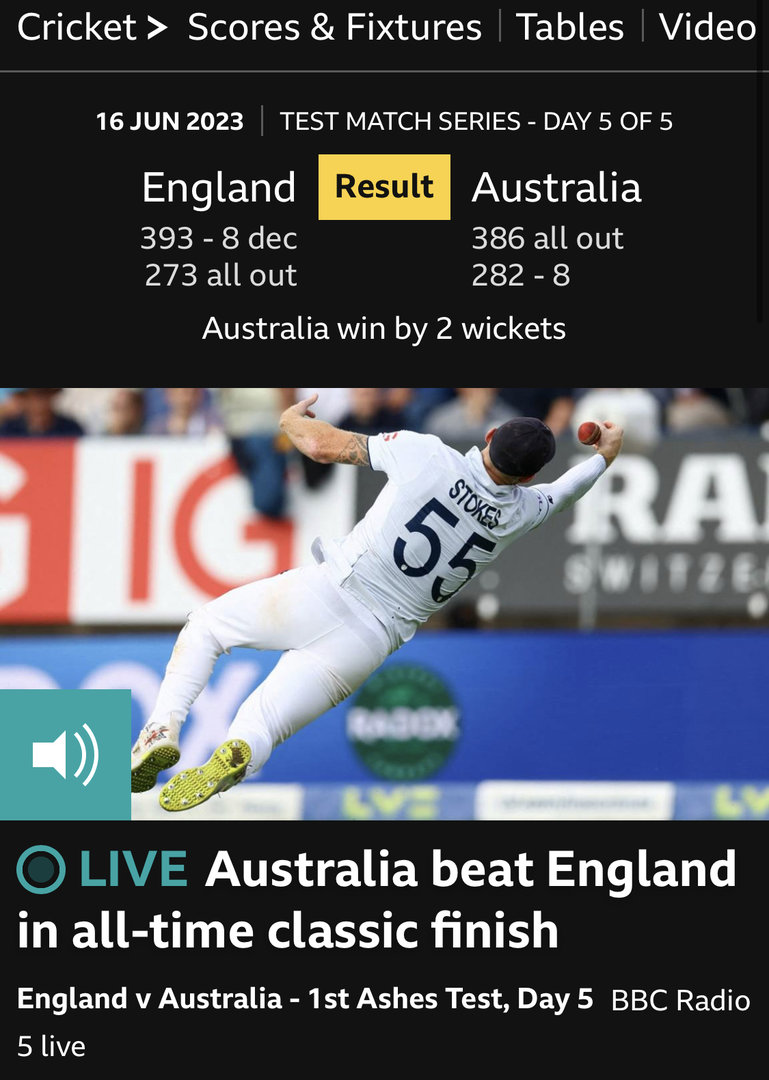This screenshot has height=1080, width=769.
Task: Play the live audio coverage
Action: tap(65, 755)
